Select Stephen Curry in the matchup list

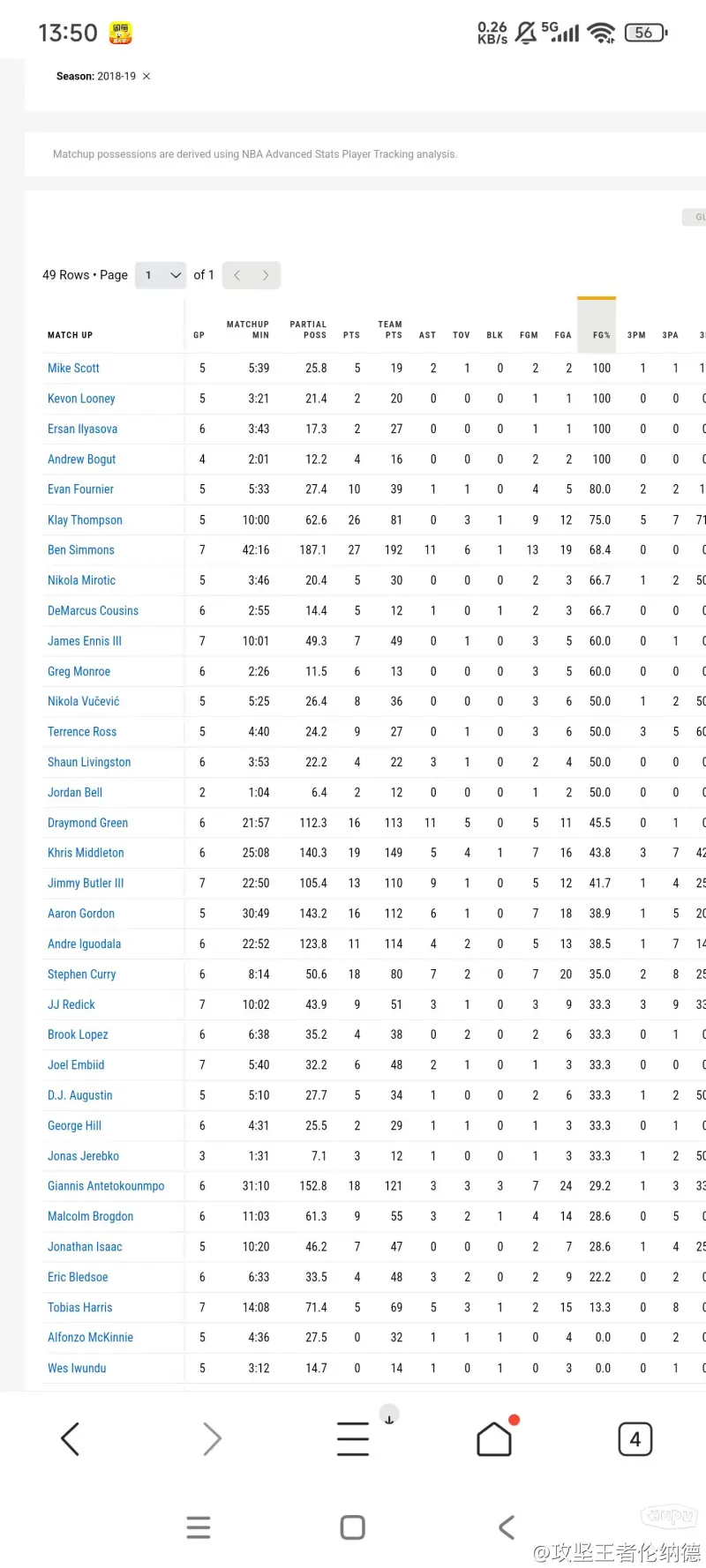(81, 974)
